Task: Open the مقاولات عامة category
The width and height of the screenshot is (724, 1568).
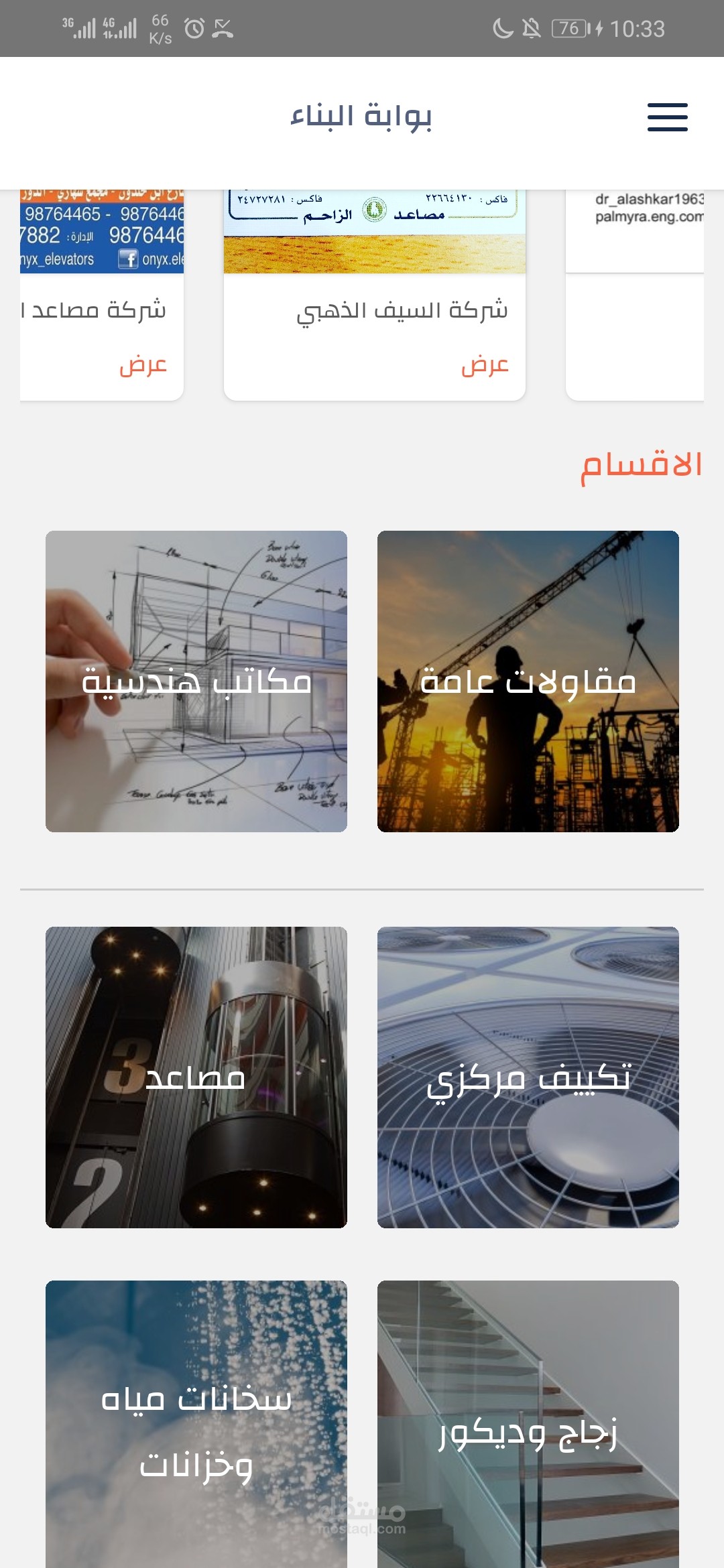Action: coord(528,681)
